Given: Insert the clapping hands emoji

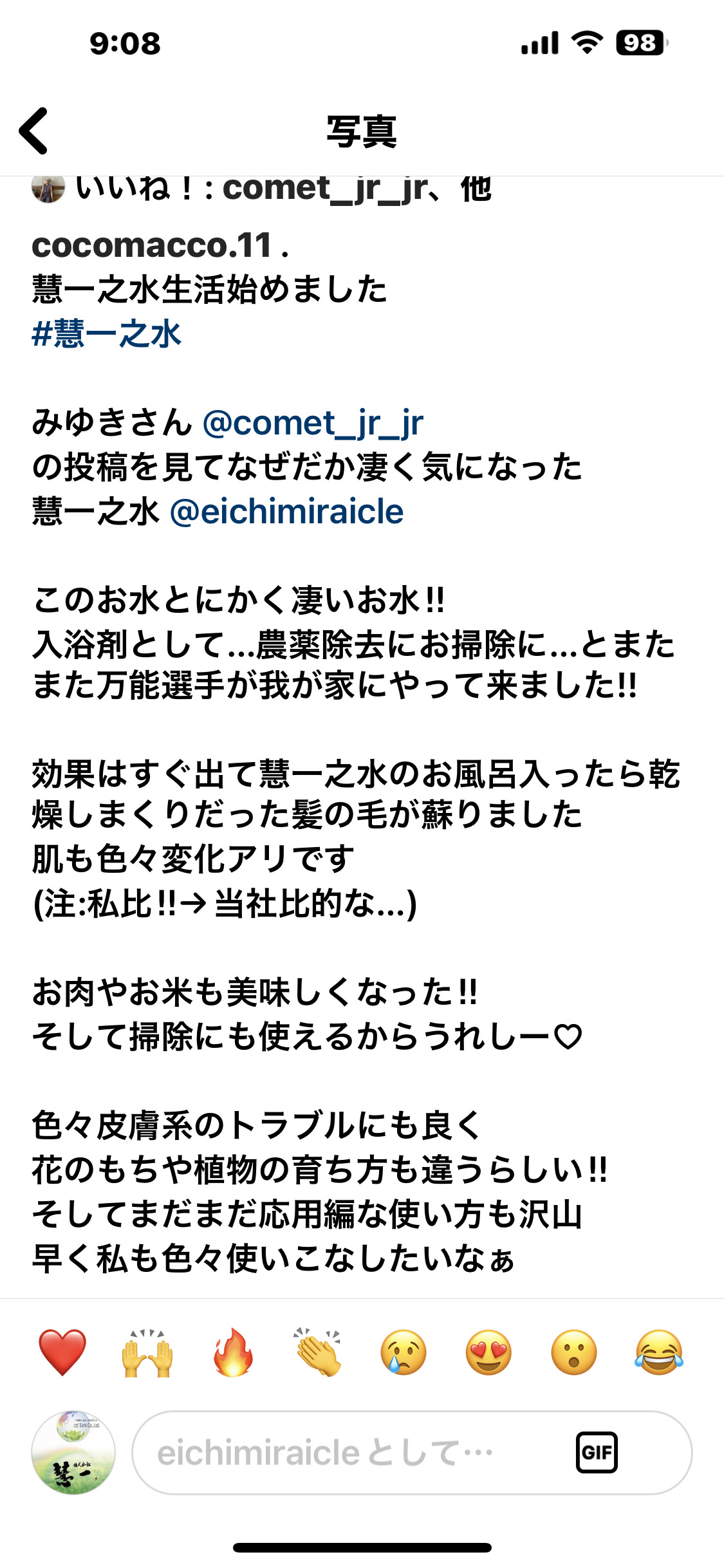Looking at the screenshot, I should 318,1352.
